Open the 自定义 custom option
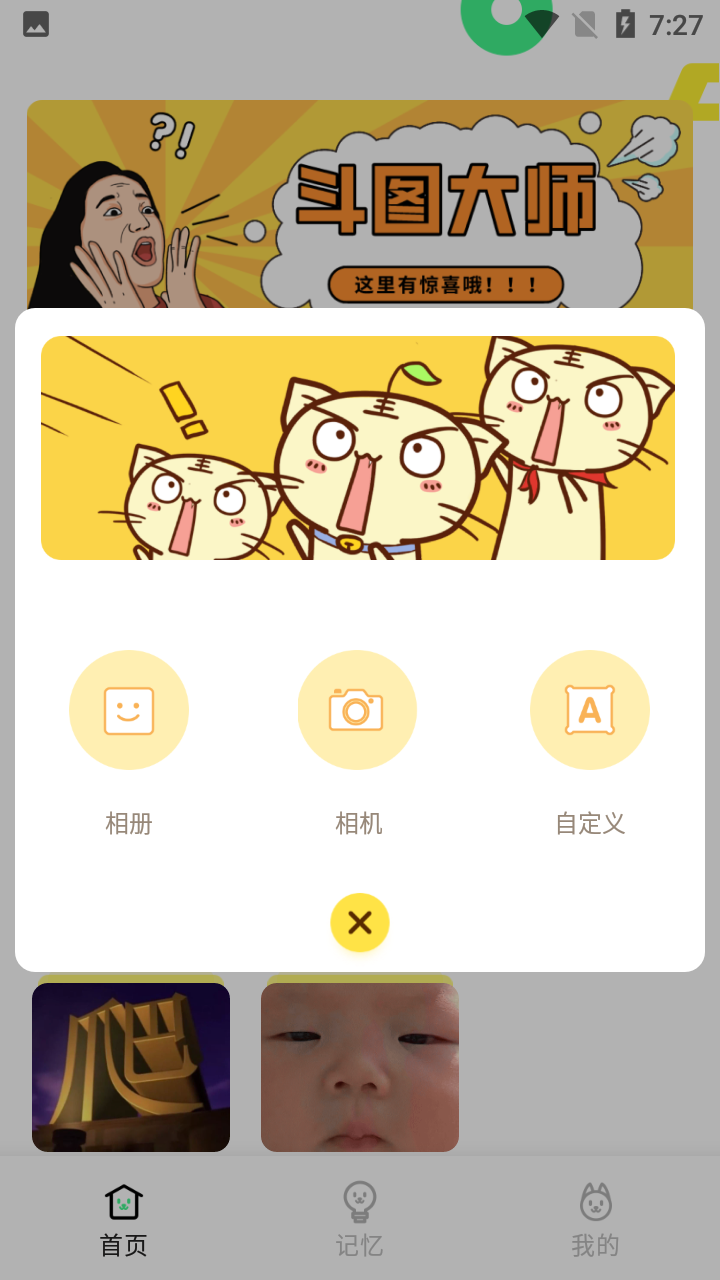720x1280 pixels. 590,710
